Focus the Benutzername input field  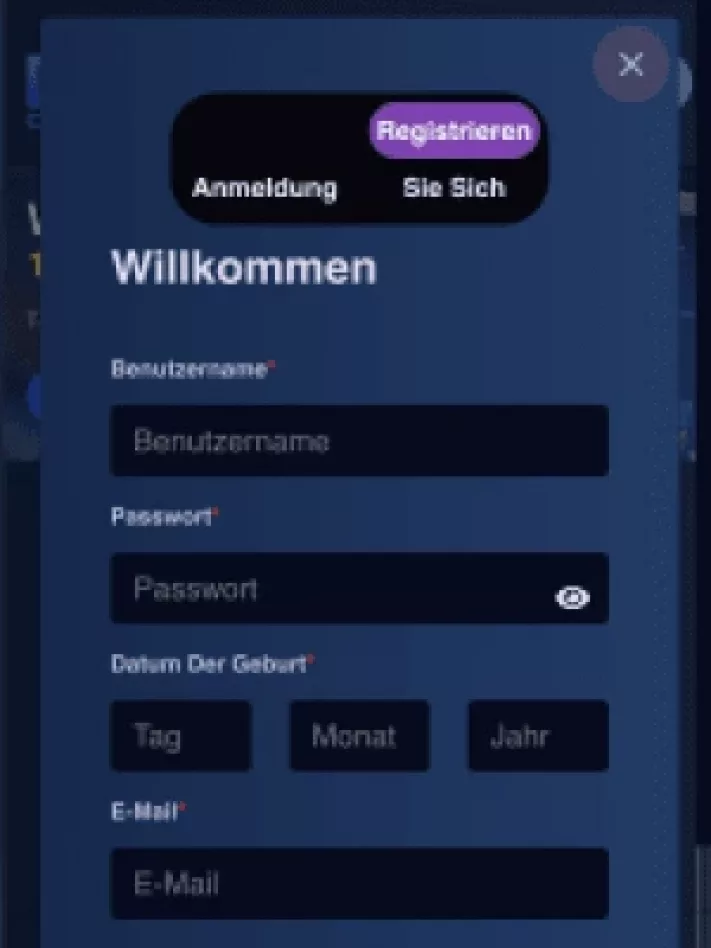(359, 441)
